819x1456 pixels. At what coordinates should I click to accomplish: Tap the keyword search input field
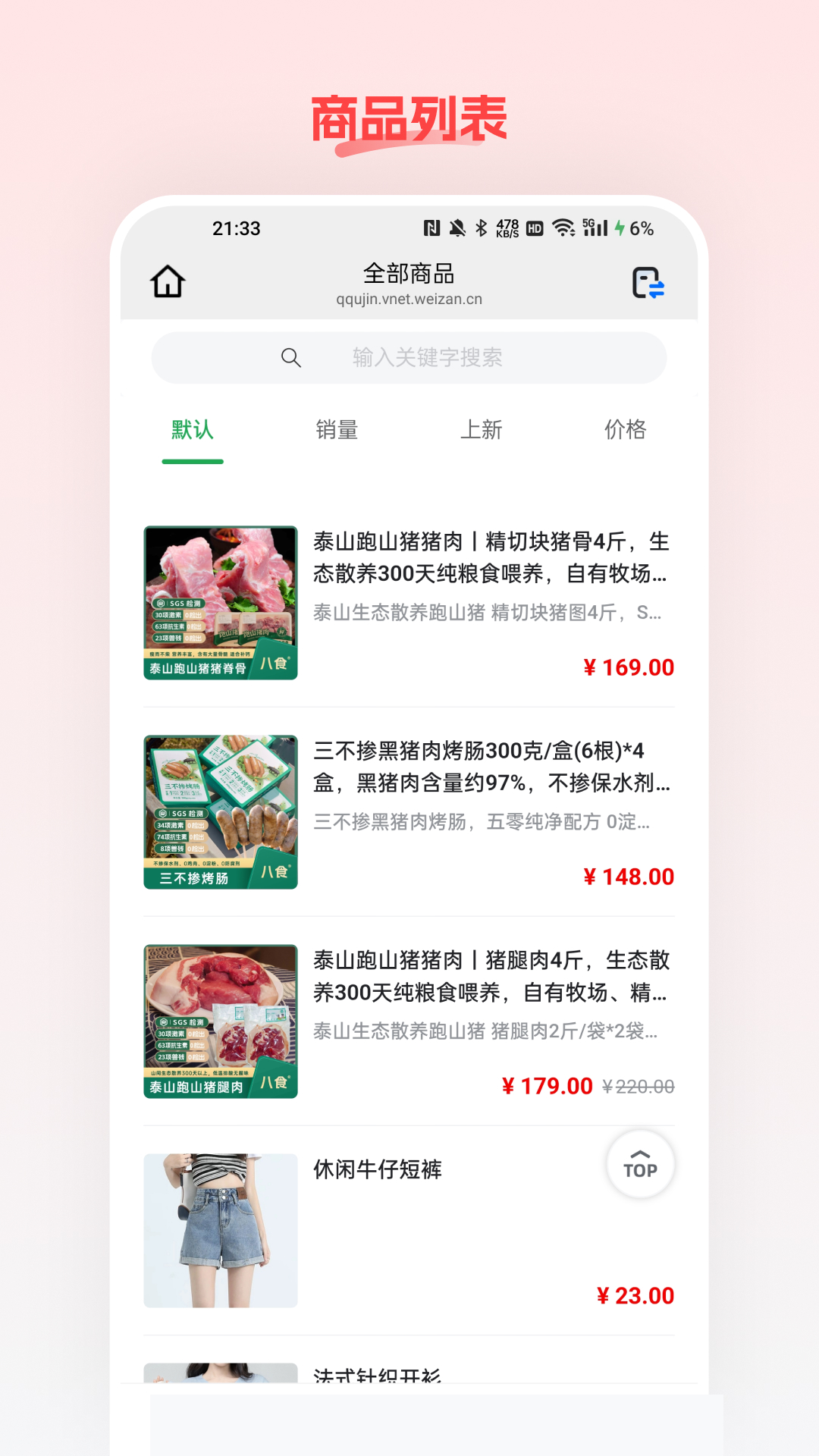click(455, 357)
